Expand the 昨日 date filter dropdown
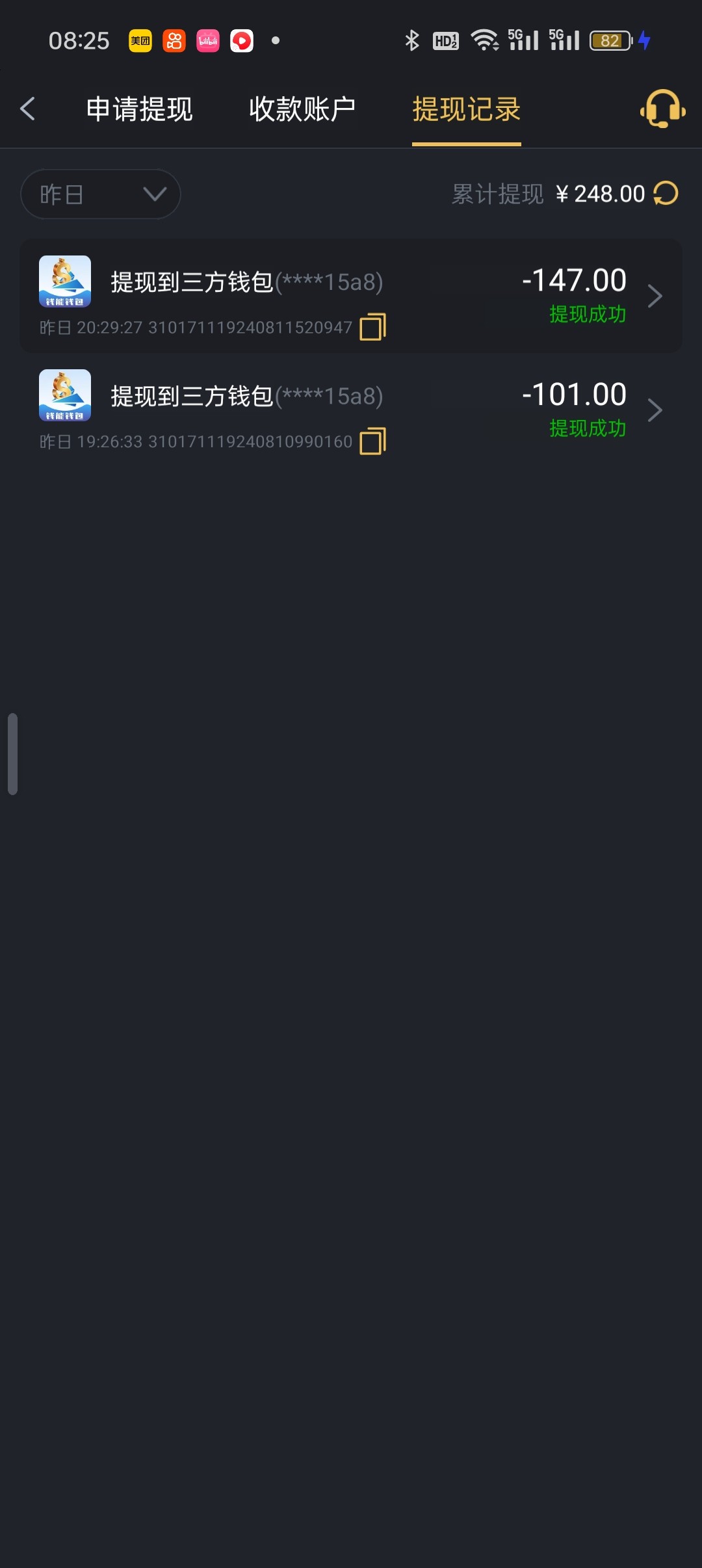 pos(101,194)
